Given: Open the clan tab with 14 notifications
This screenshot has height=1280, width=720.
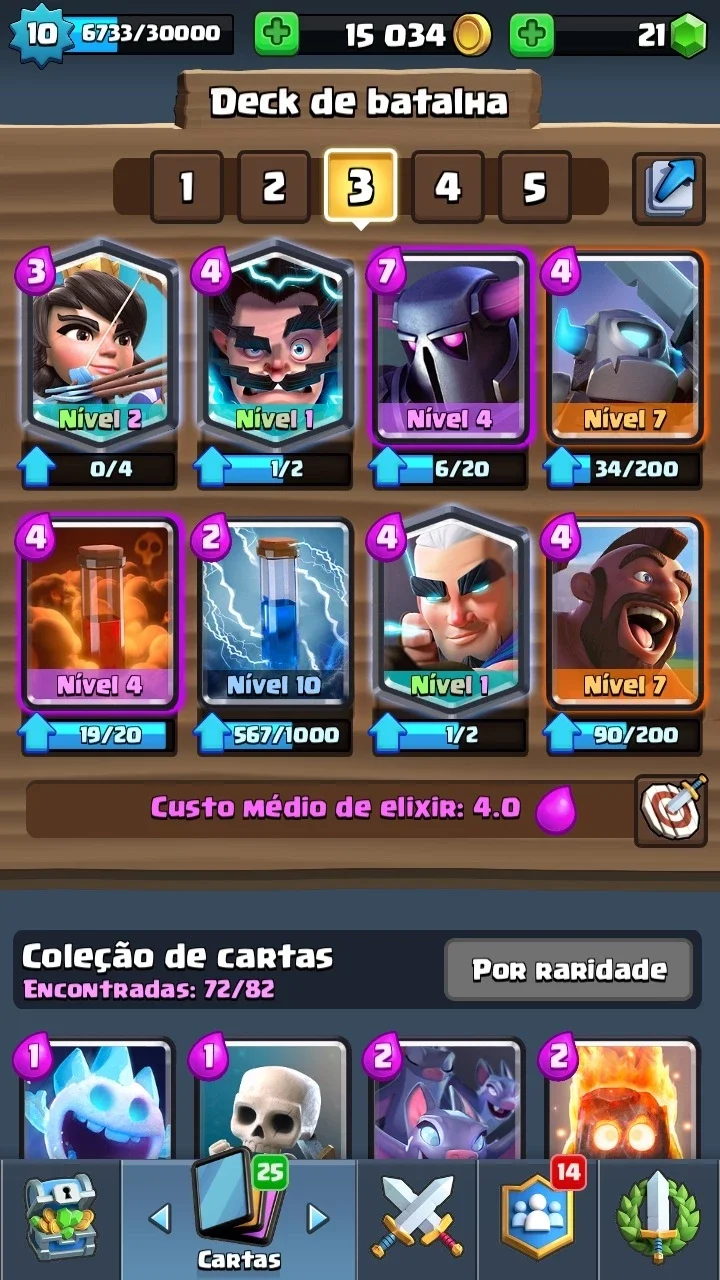Looking at the screenshot, I should tap(537, 1220).
